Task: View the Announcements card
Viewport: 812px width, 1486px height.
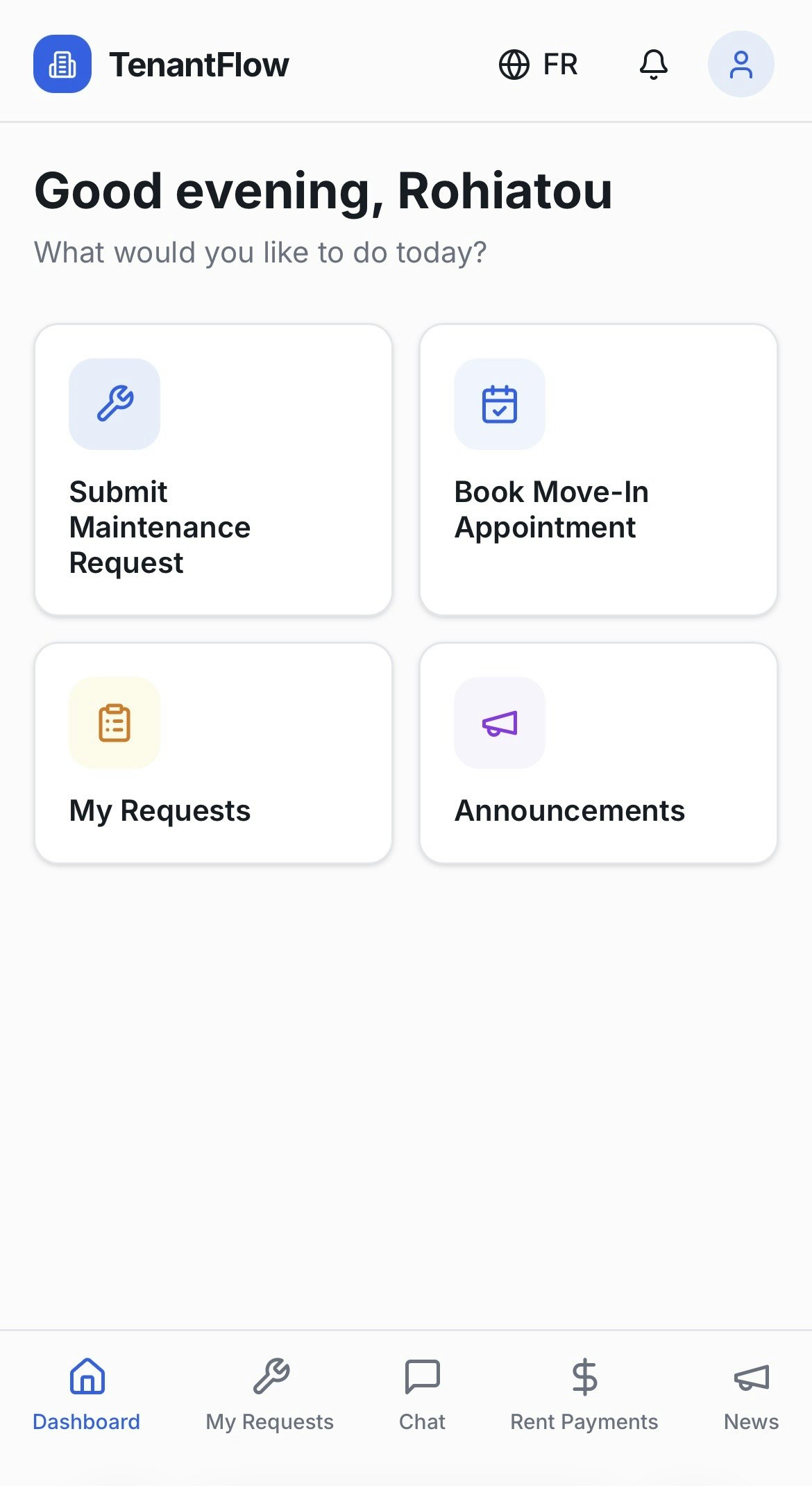Action: click(x=598, y=753)
